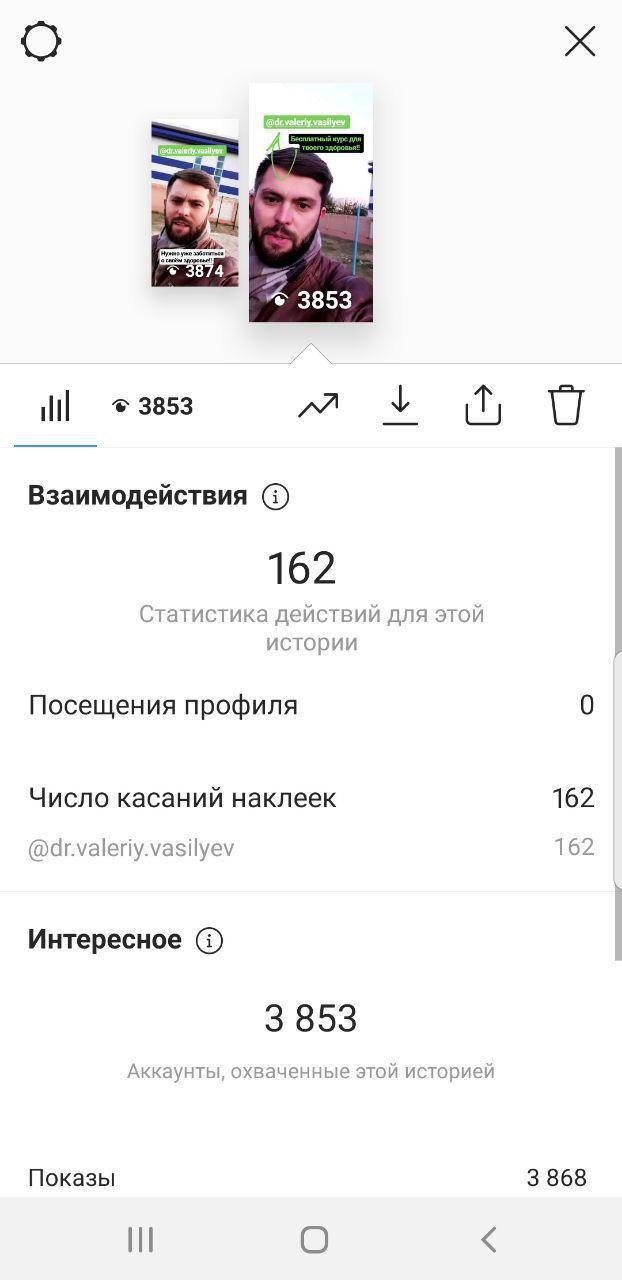Delete this story with the trash icon
The image size is (622, 1280).
[566, 406]
